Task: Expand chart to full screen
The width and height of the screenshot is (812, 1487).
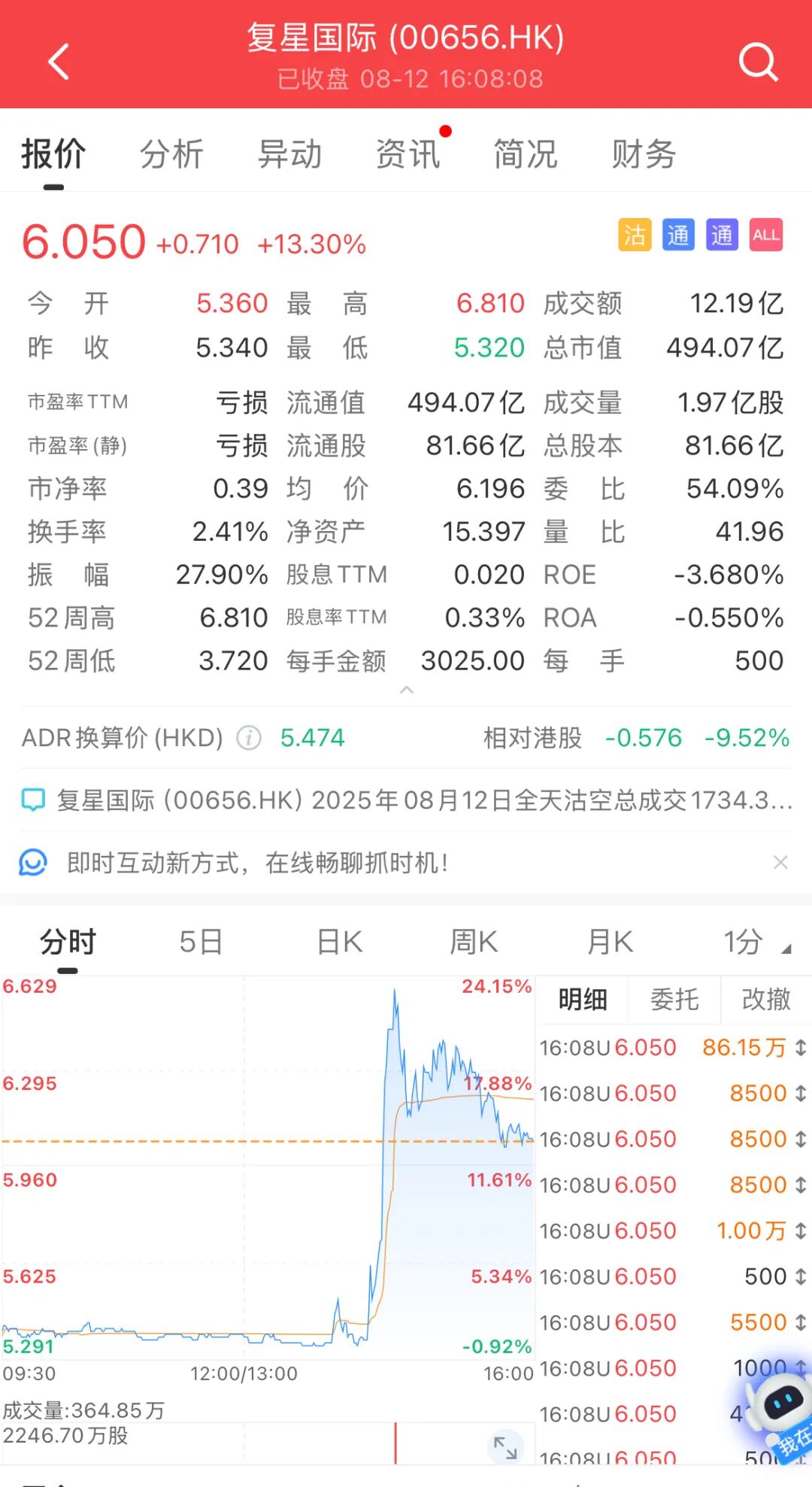Action: click(x=505, y=1446)
